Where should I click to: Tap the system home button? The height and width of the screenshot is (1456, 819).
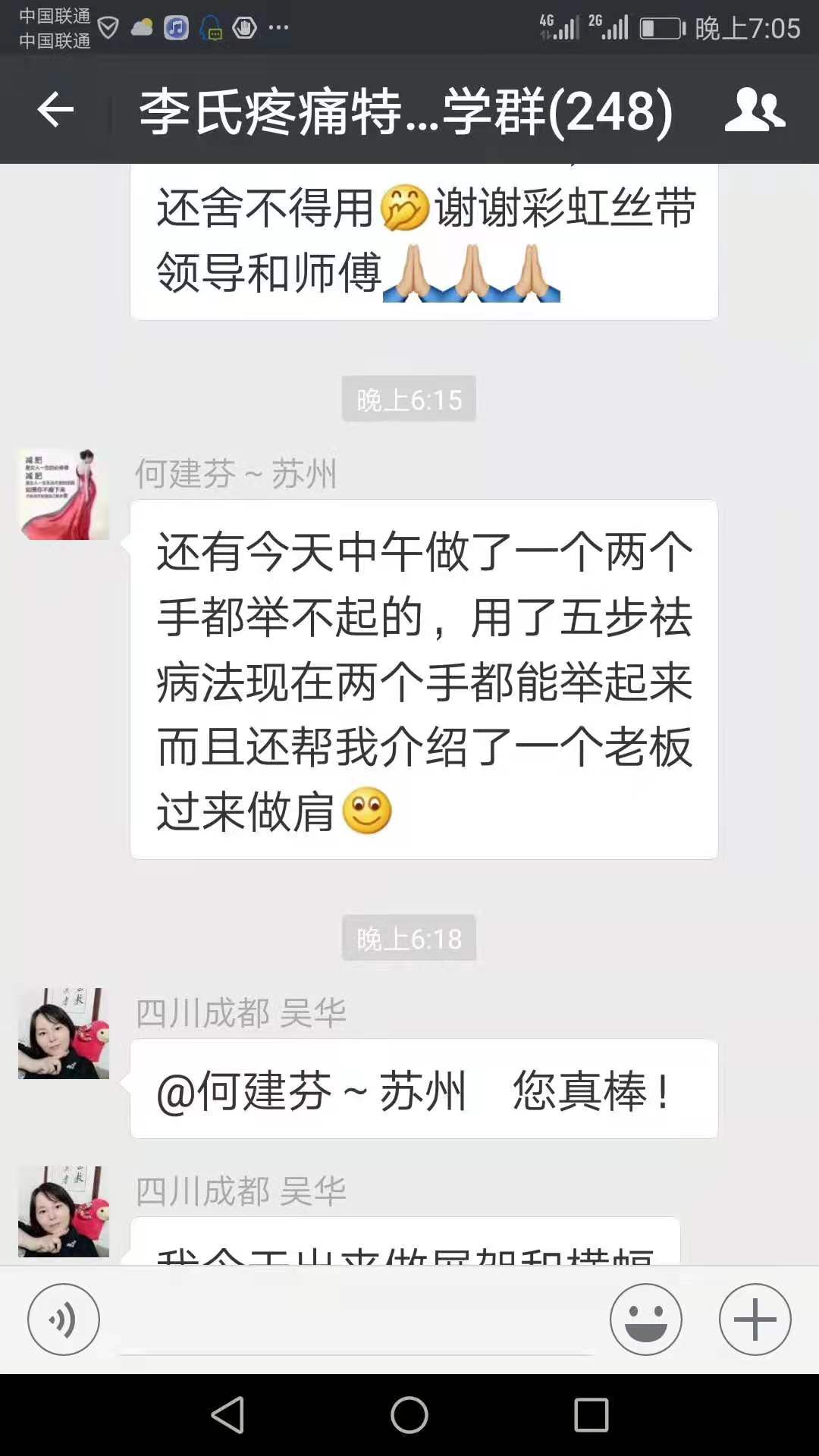409,1415
